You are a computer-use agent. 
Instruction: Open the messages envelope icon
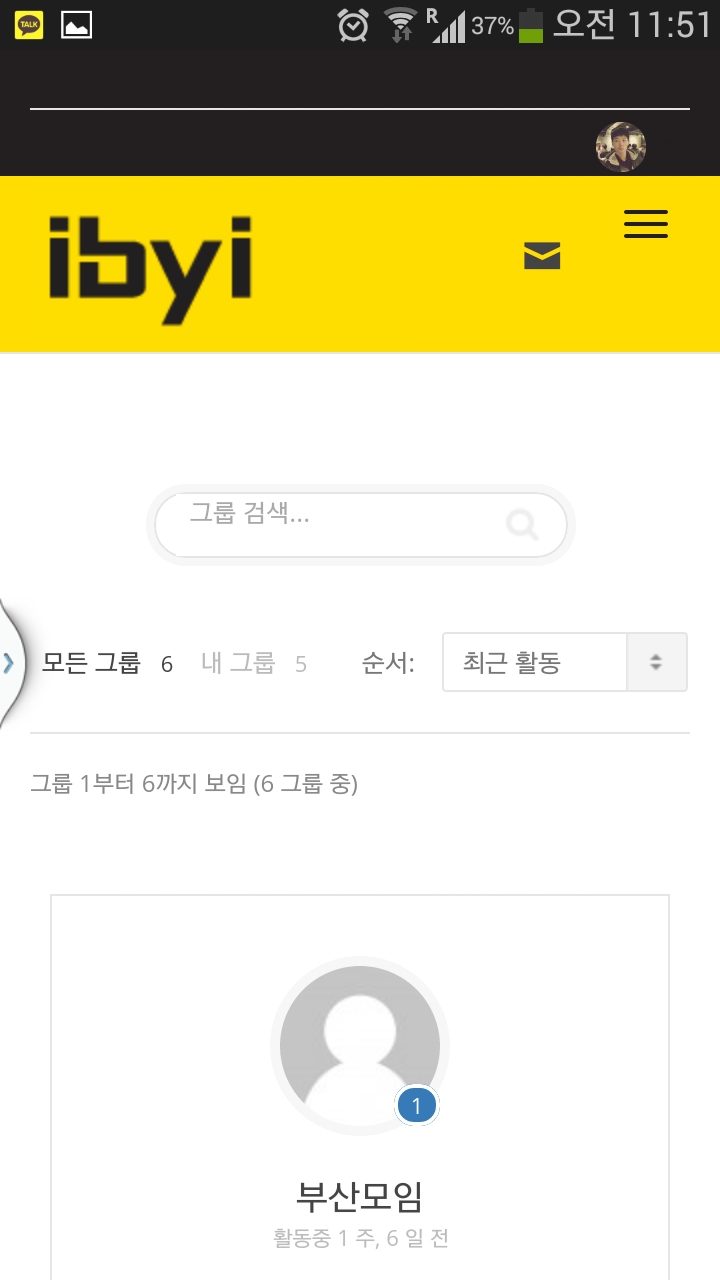542,257
